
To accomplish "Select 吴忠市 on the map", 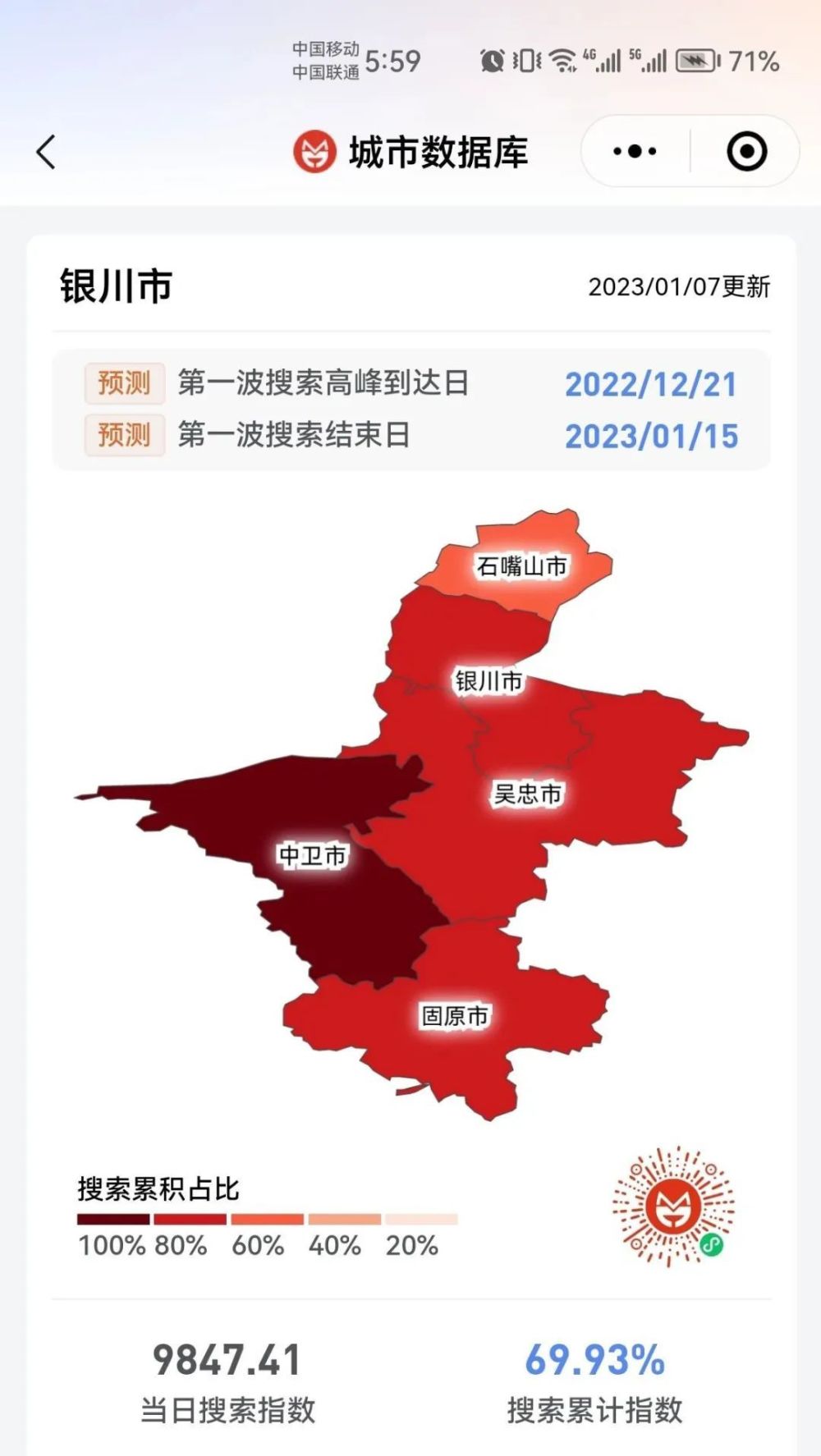I will pyautogui.click(x=527, y=793).
